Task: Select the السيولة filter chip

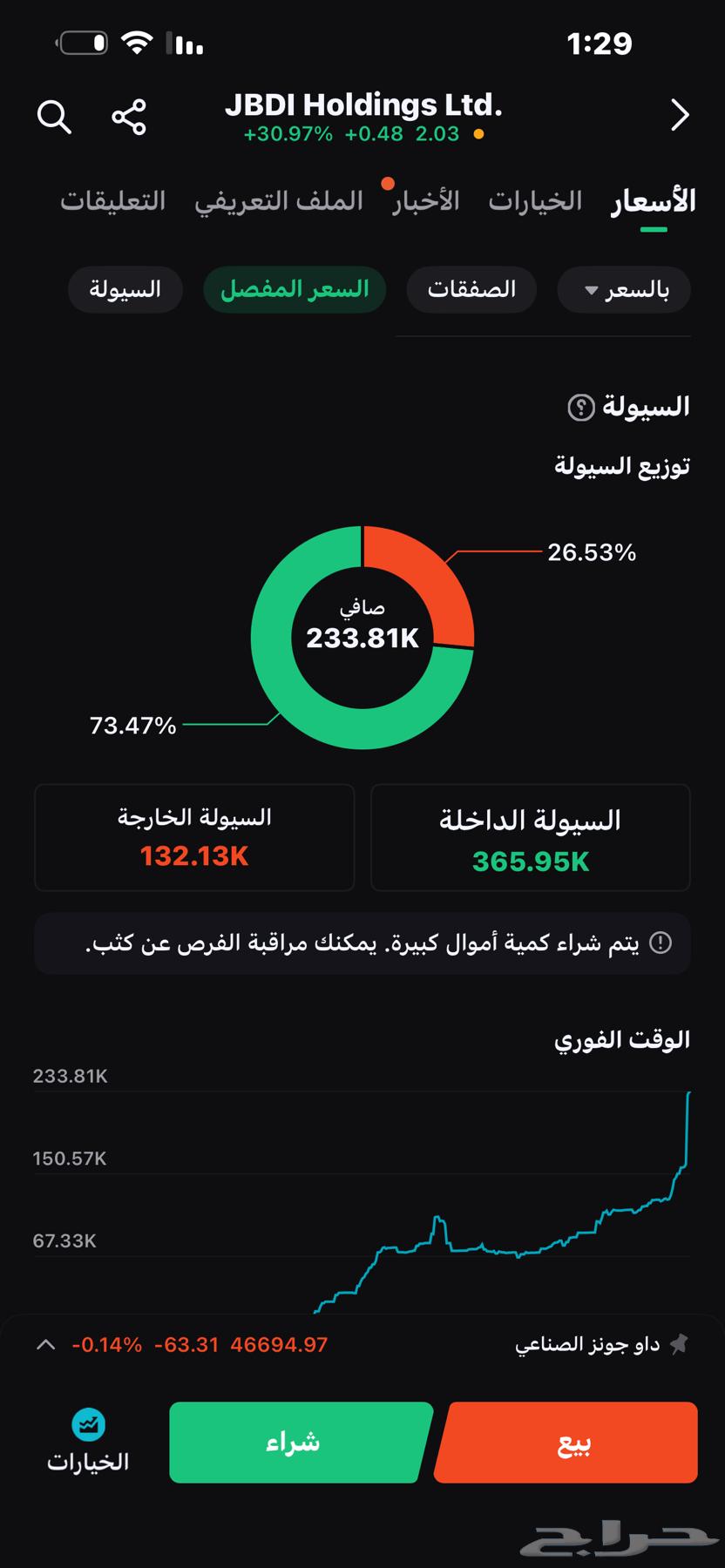Action: [125, 289]
